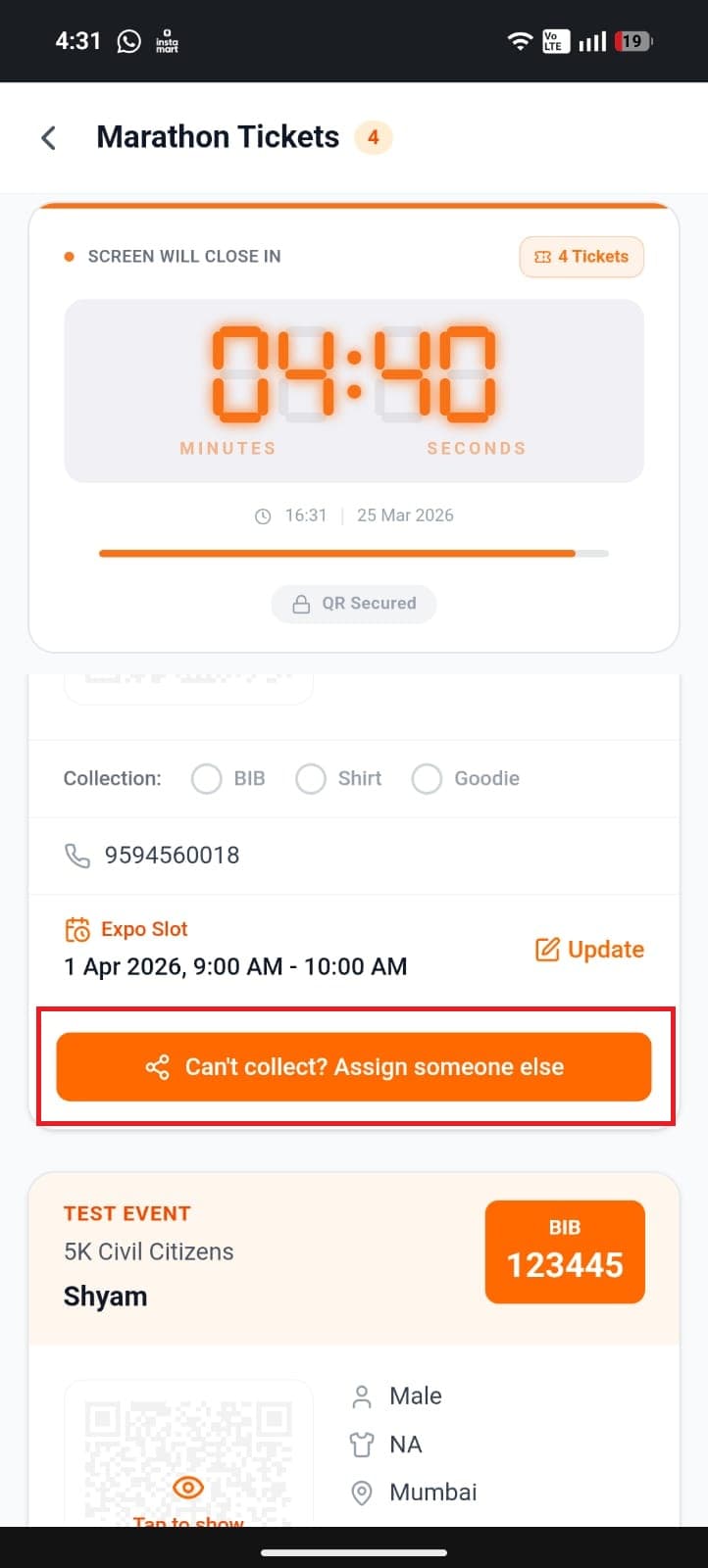Select the Shirt collection radio button
Image resolution: width=708 pixels, height=1568 pixels.
[311, 778]
